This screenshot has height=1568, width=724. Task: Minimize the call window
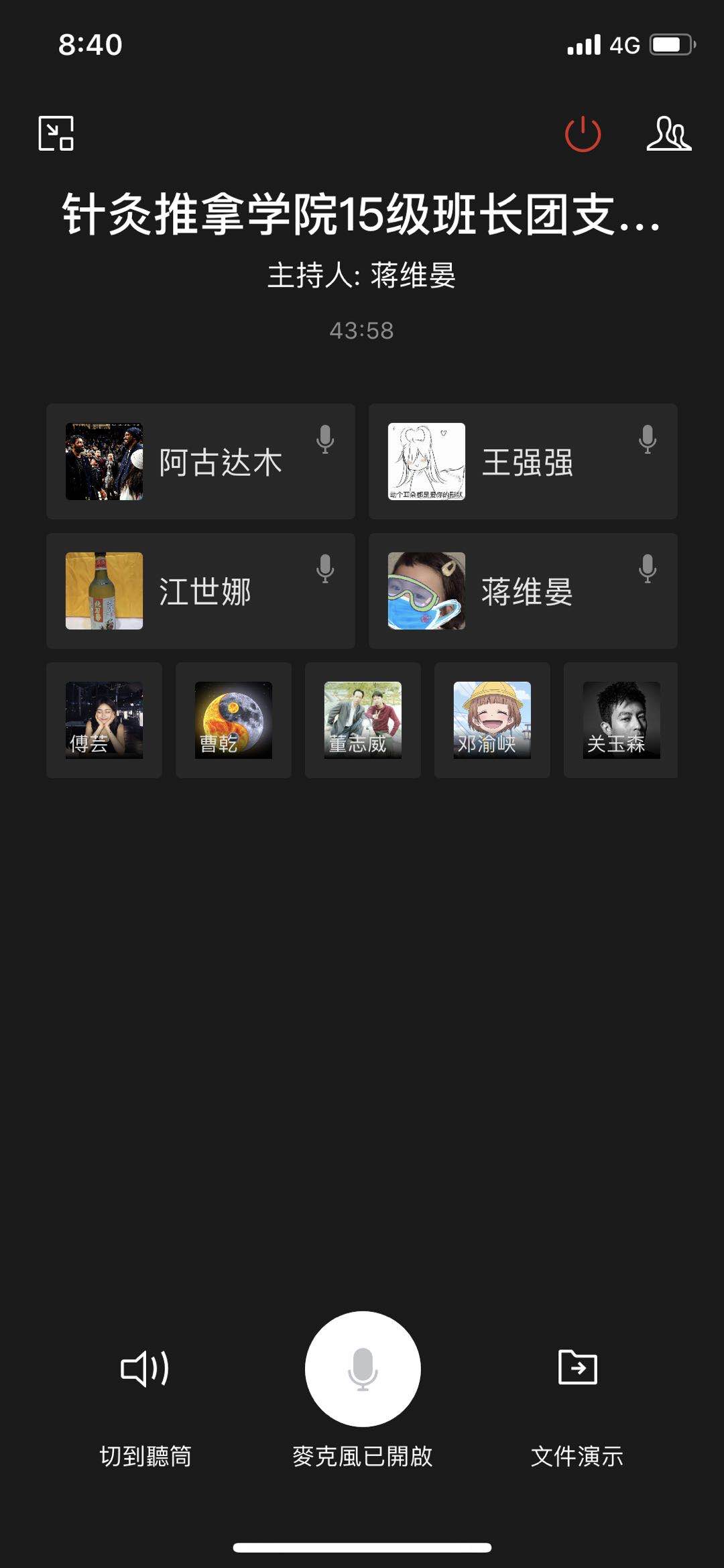tap(56, 133)
